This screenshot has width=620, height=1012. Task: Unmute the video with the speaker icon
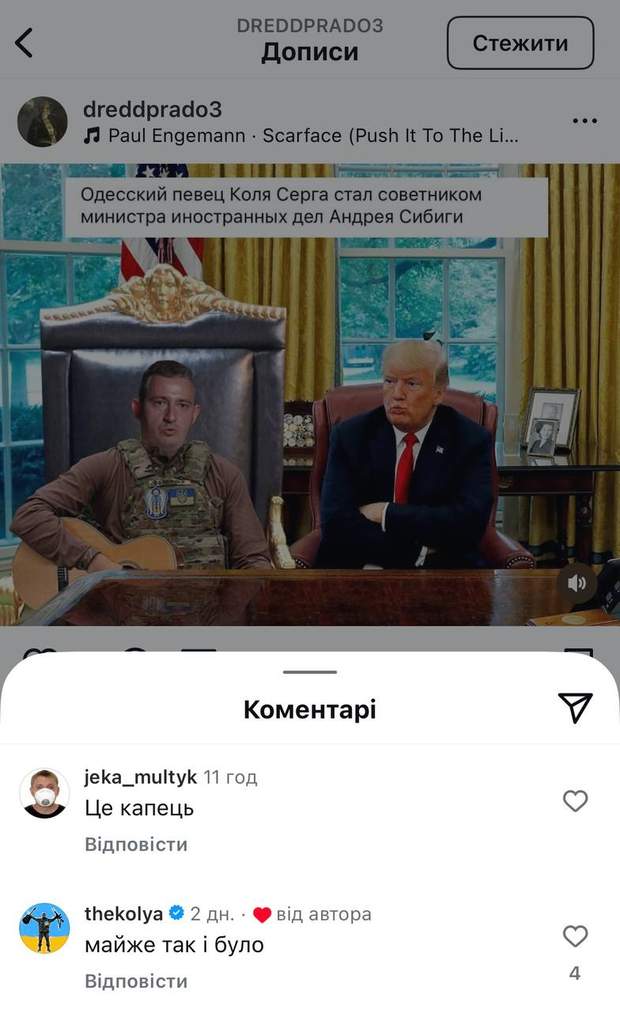click(577, 583)
